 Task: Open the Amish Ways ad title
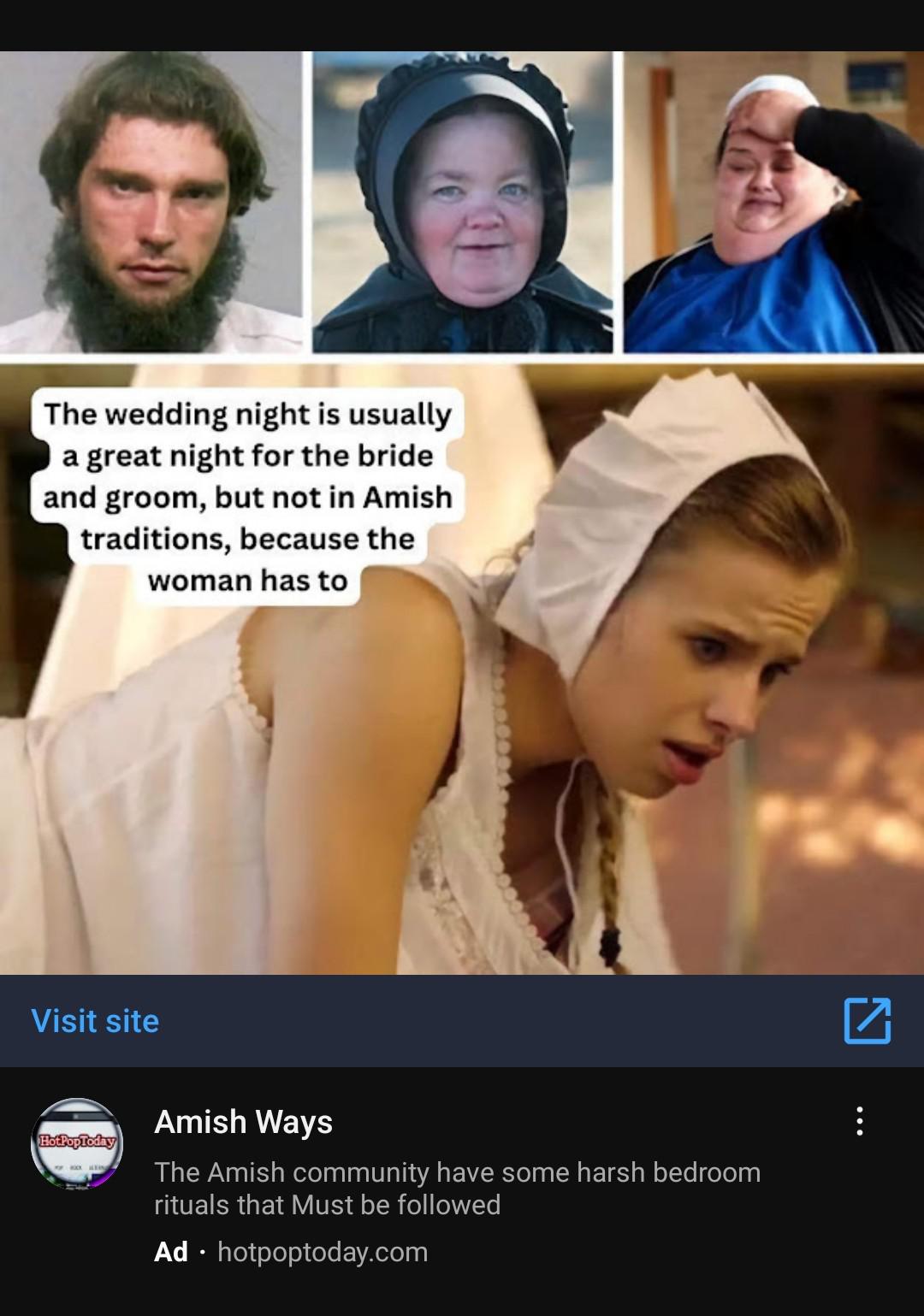point(243,1122)
